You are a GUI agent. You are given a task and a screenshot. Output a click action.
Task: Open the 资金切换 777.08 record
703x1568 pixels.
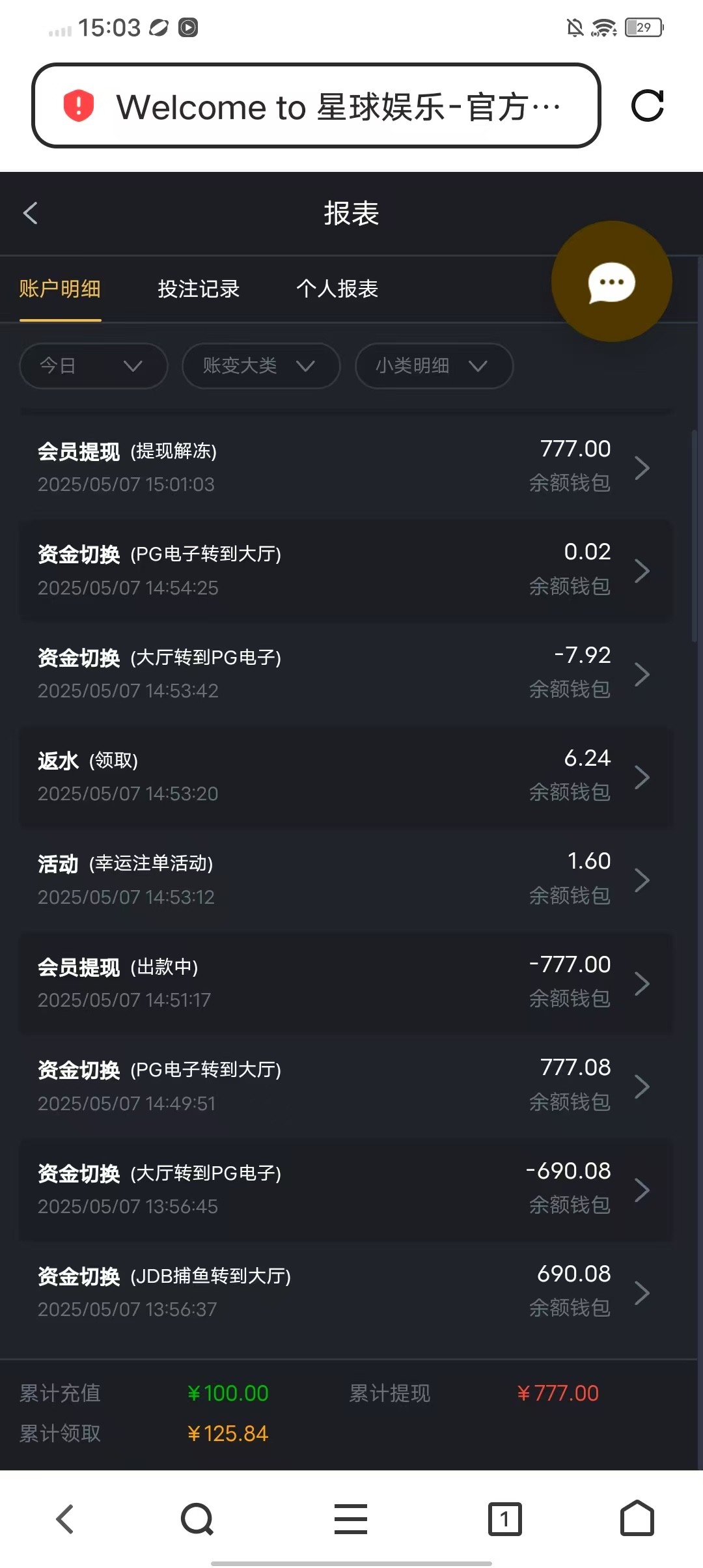tap(346, 1085)
